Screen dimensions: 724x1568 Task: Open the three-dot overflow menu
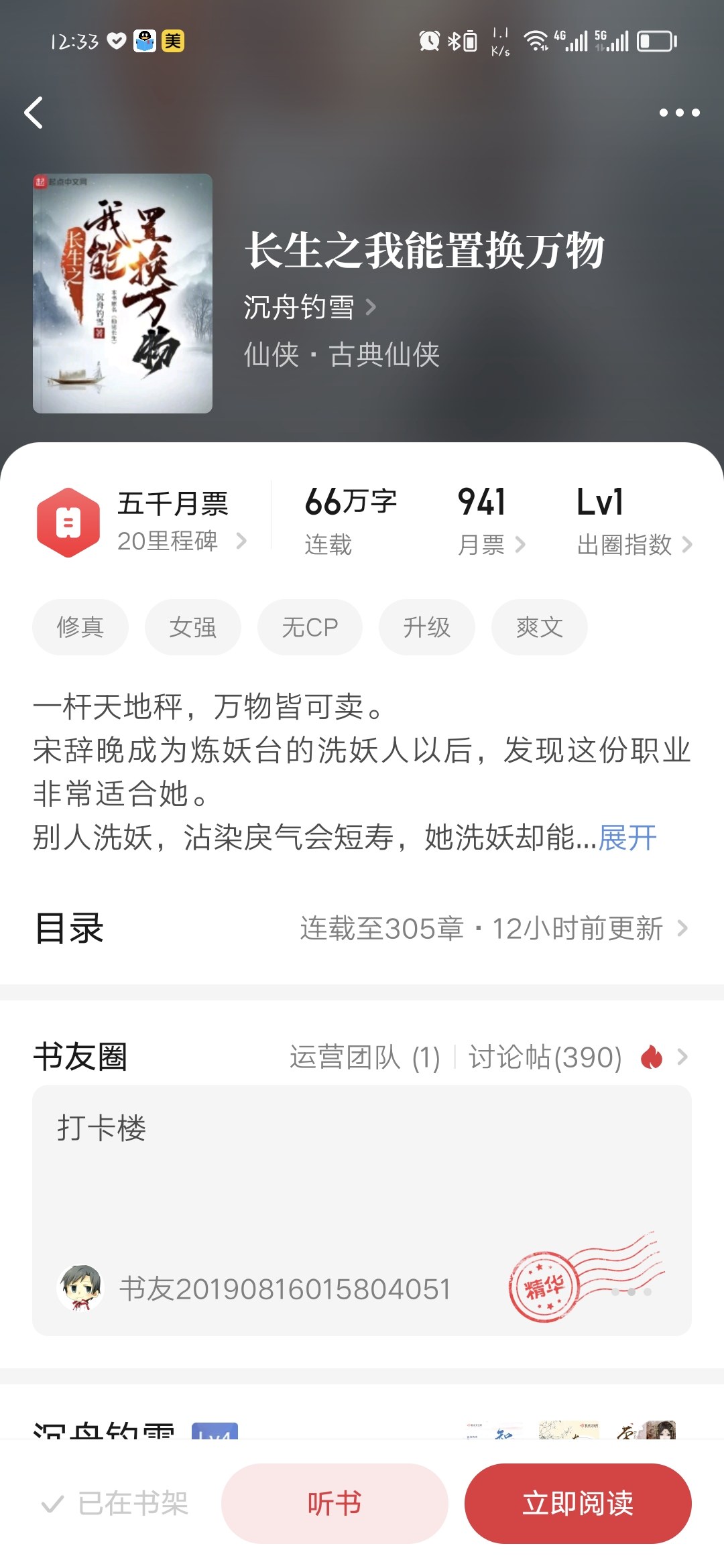(679, 113)
